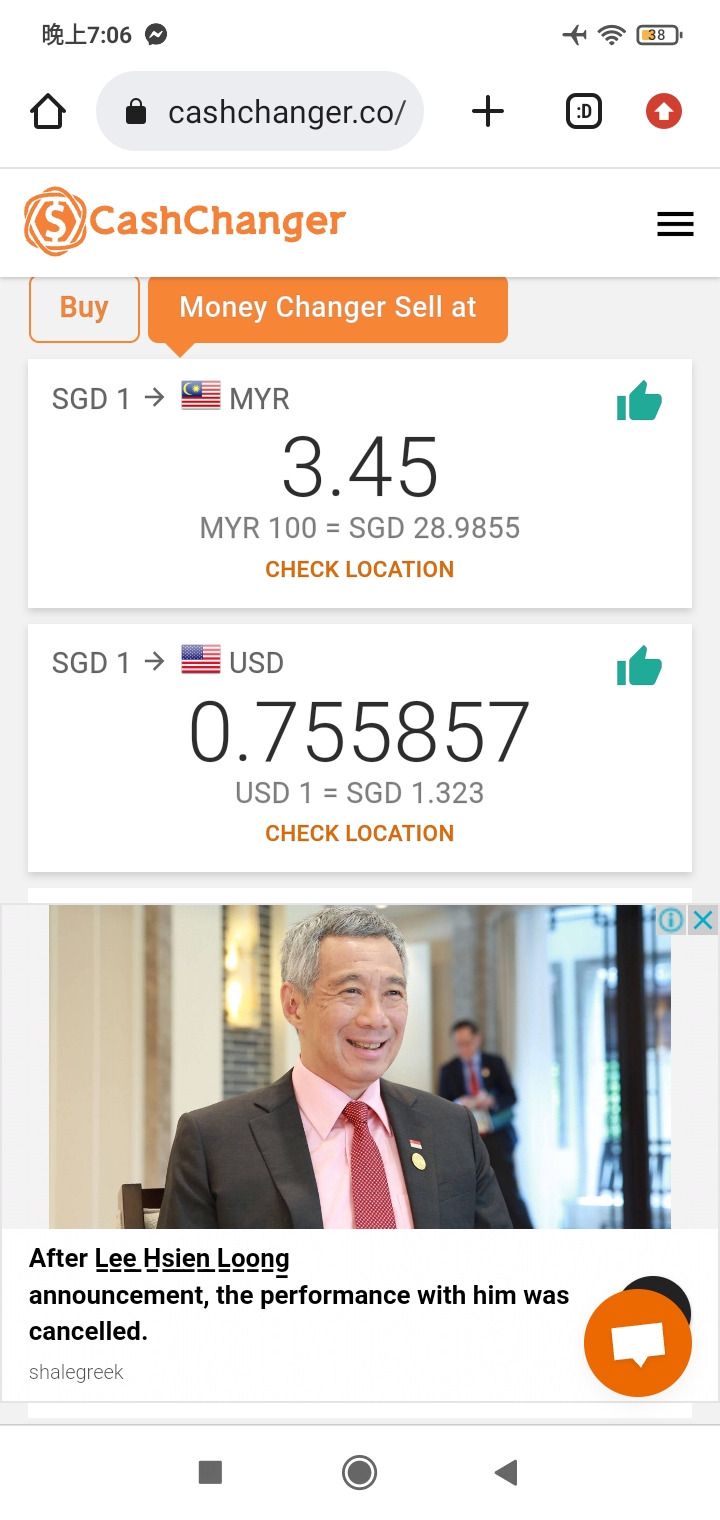The width and height of the screenshot is (720, 1520).
Task: Open a new browser tab
Action: coord(487,111)
